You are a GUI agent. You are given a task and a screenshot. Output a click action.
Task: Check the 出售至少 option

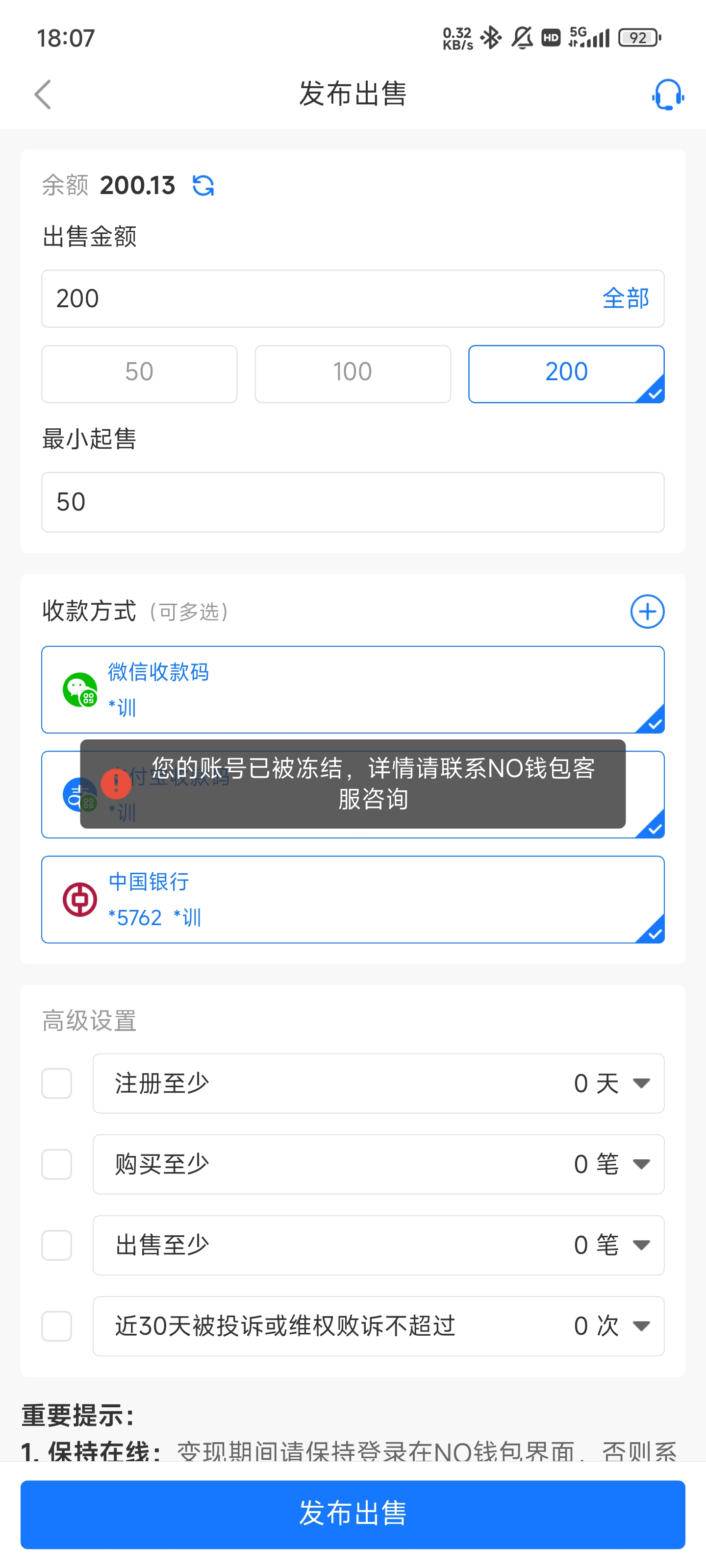pyautogui.click(x=57, y=1246)
